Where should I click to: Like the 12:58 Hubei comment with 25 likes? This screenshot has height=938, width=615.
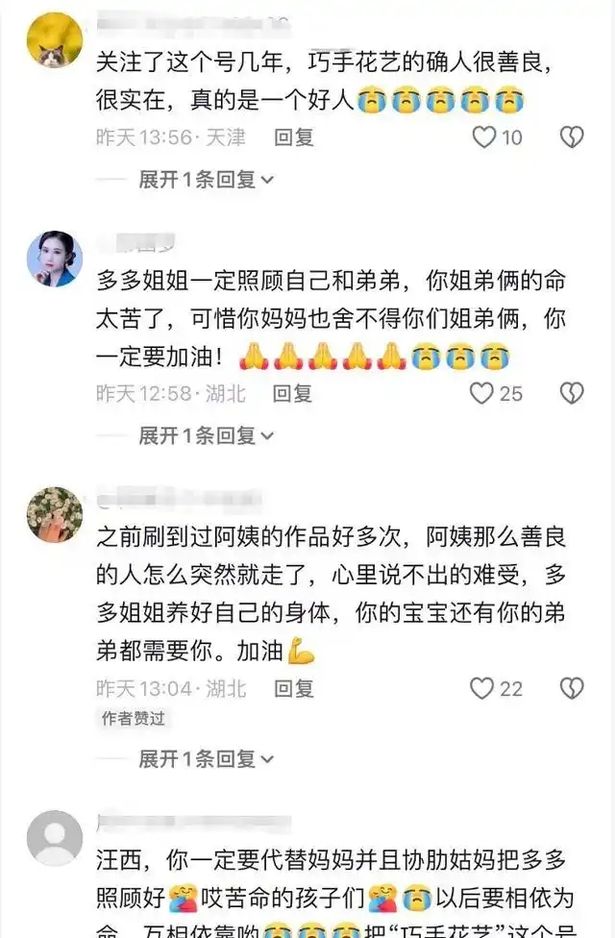click(x=483, y=393)
